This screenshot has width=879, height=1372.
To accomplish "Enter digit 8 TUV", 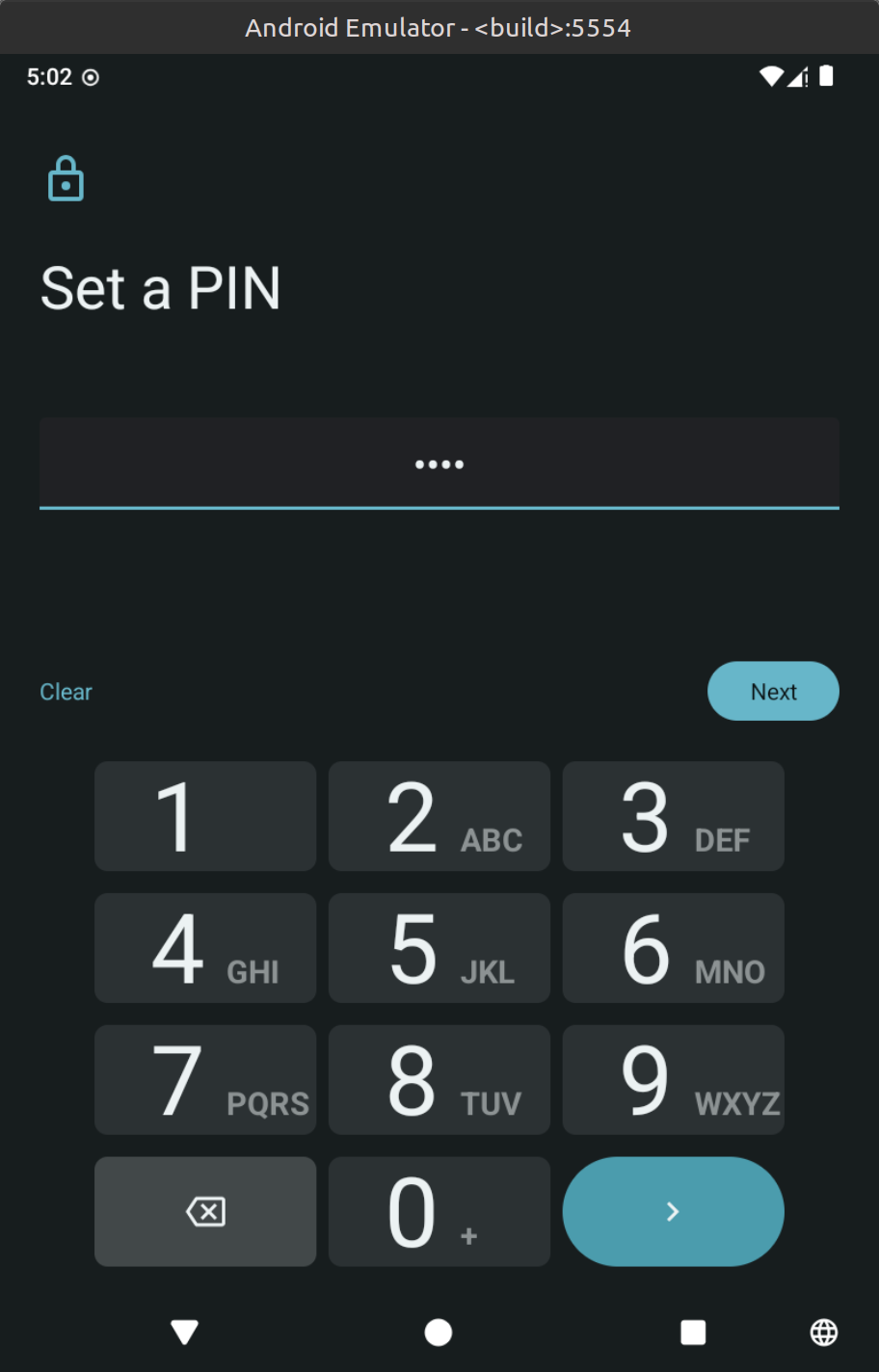I will point(439,1079).
